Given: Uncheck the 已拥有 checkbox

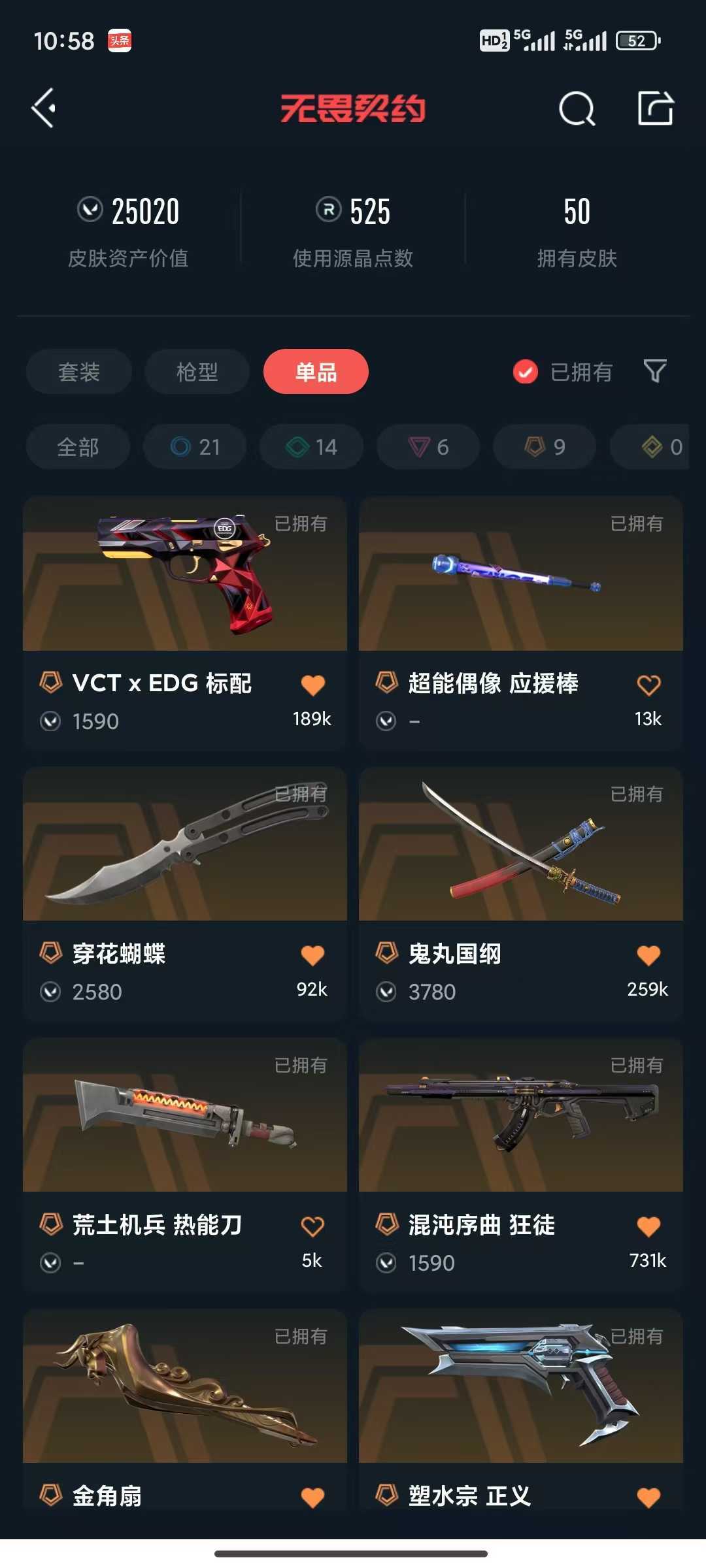Looking at the screenshot, I should (x=525, y=372).
